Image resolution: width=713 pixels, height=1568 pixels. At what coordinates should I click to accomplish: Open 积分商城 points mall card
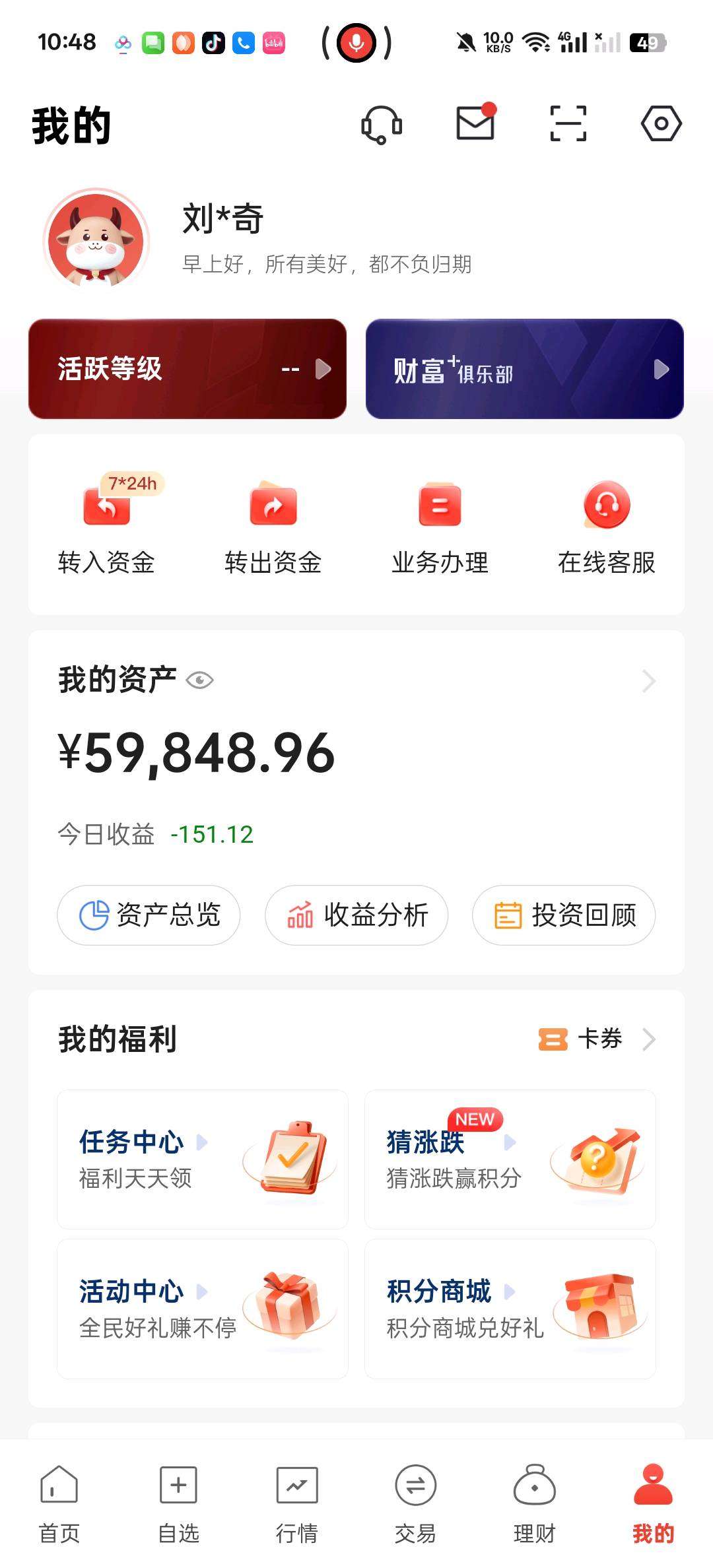(510, 1309)
